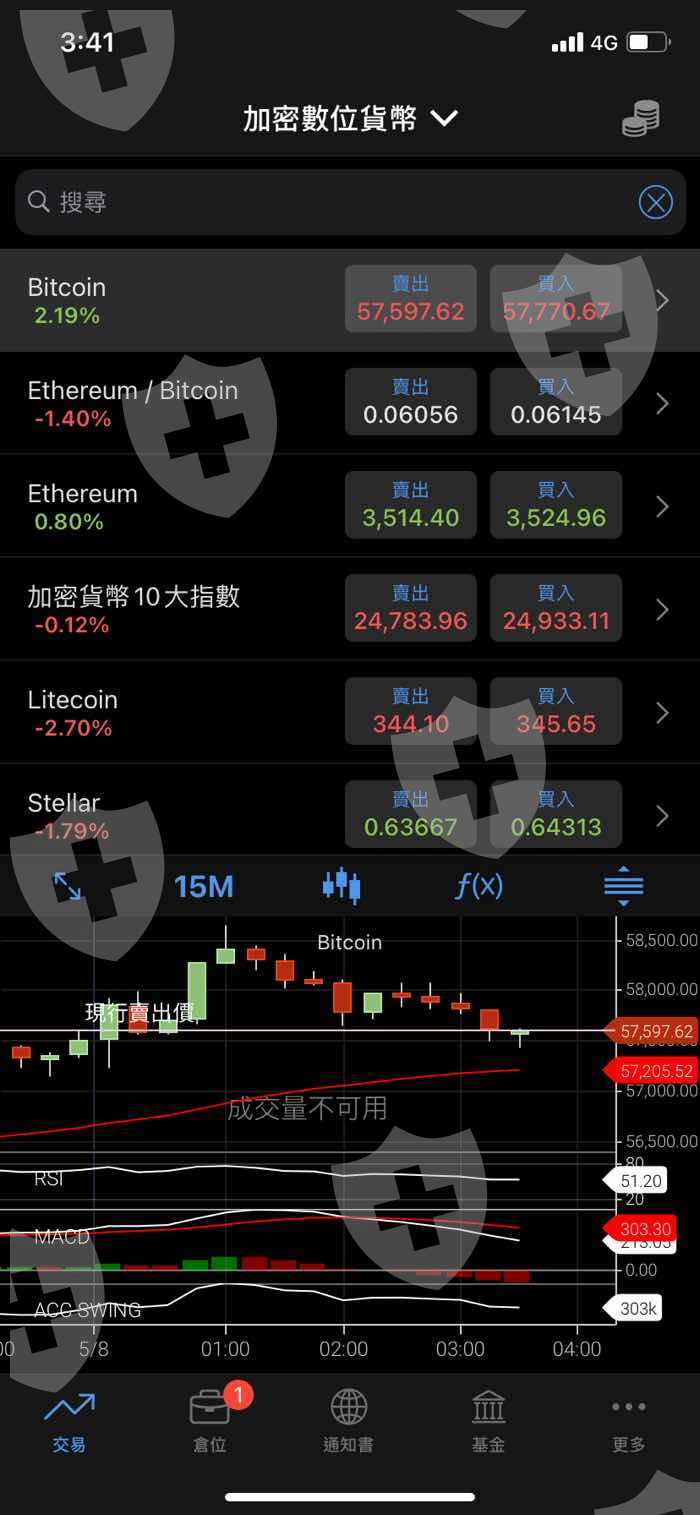Expand the chart to full screen
Screen dimensions: 700x1515
(x=67, y=886)
